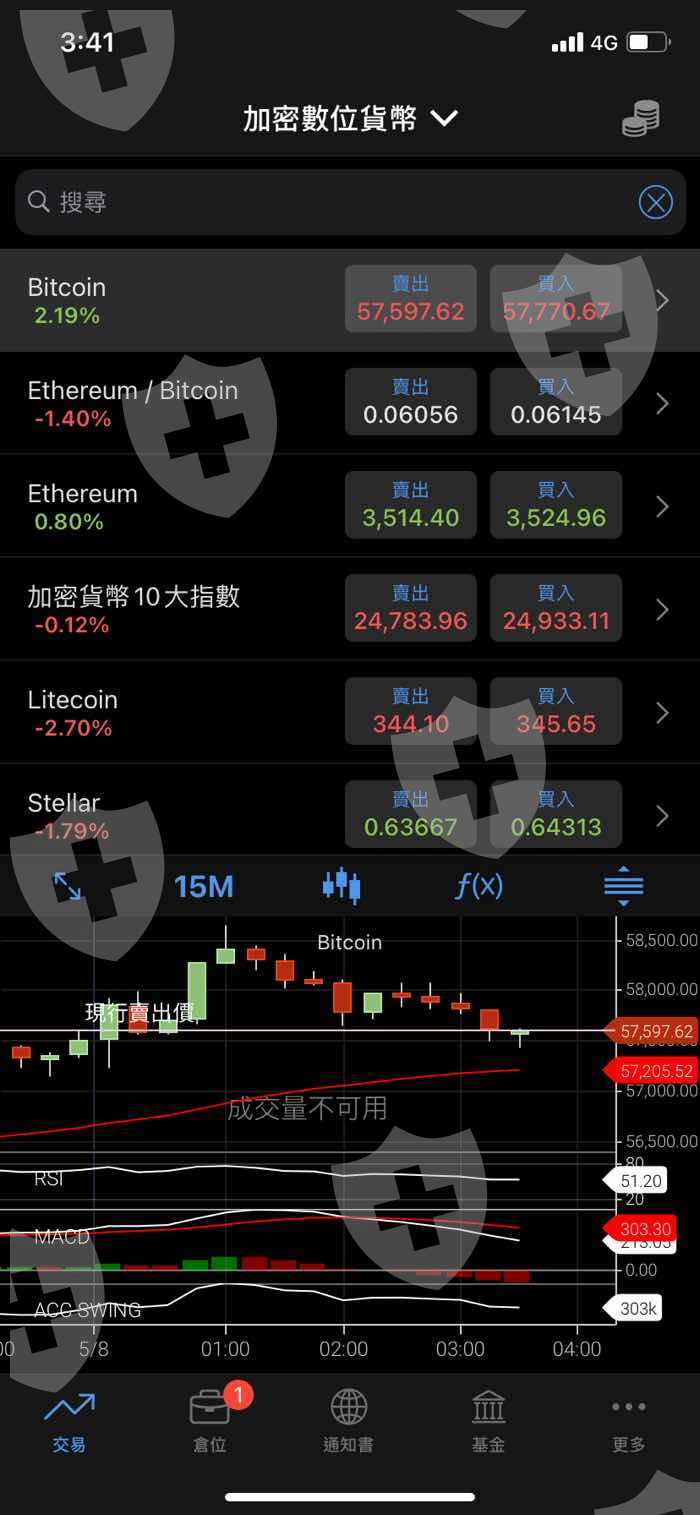Expand the chart to full screen
Screen dimensions: 700x1515
(x=67, y=886)
